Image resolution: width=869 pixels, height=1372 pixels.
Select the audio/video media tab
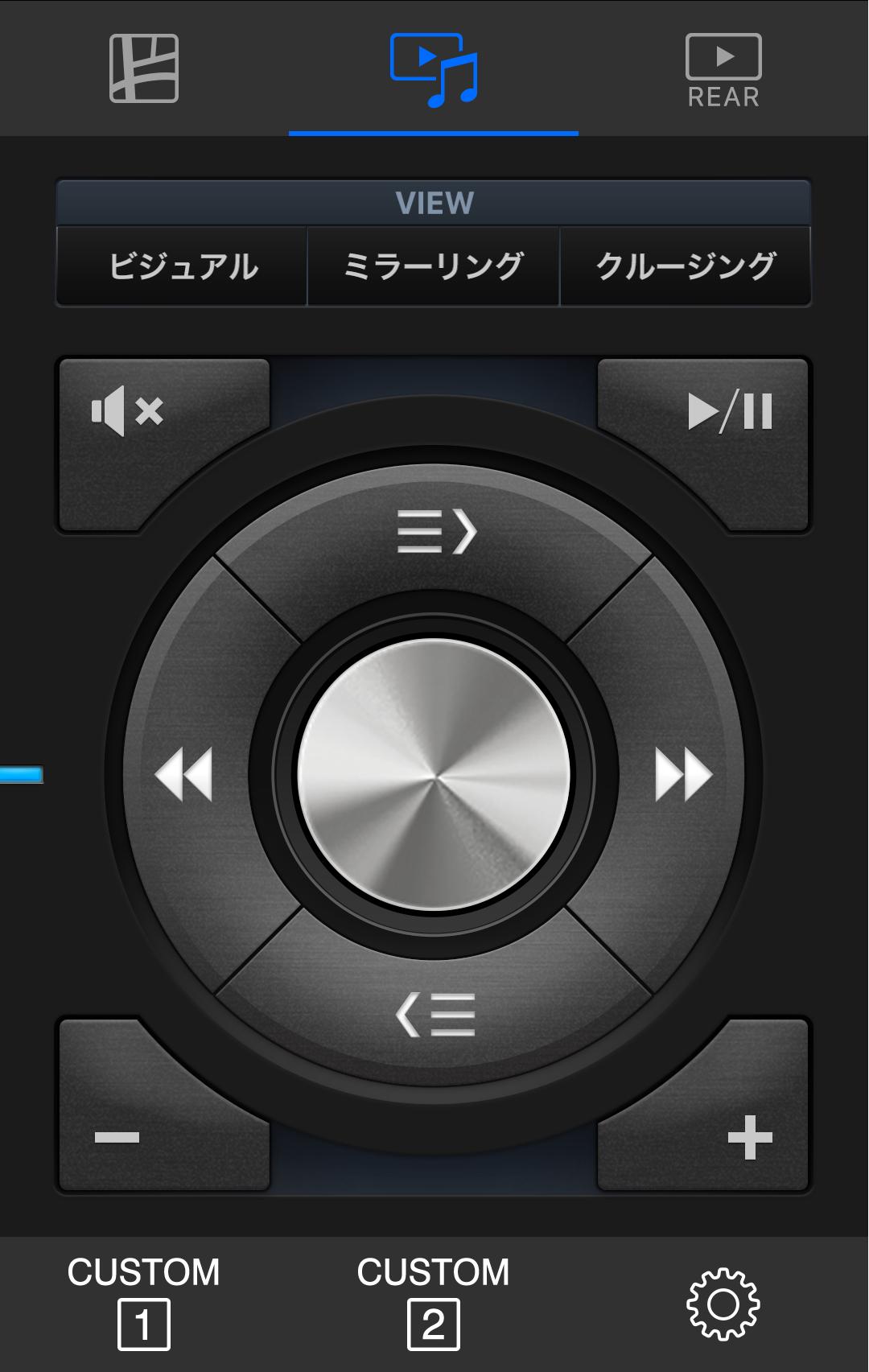(434, 69)
